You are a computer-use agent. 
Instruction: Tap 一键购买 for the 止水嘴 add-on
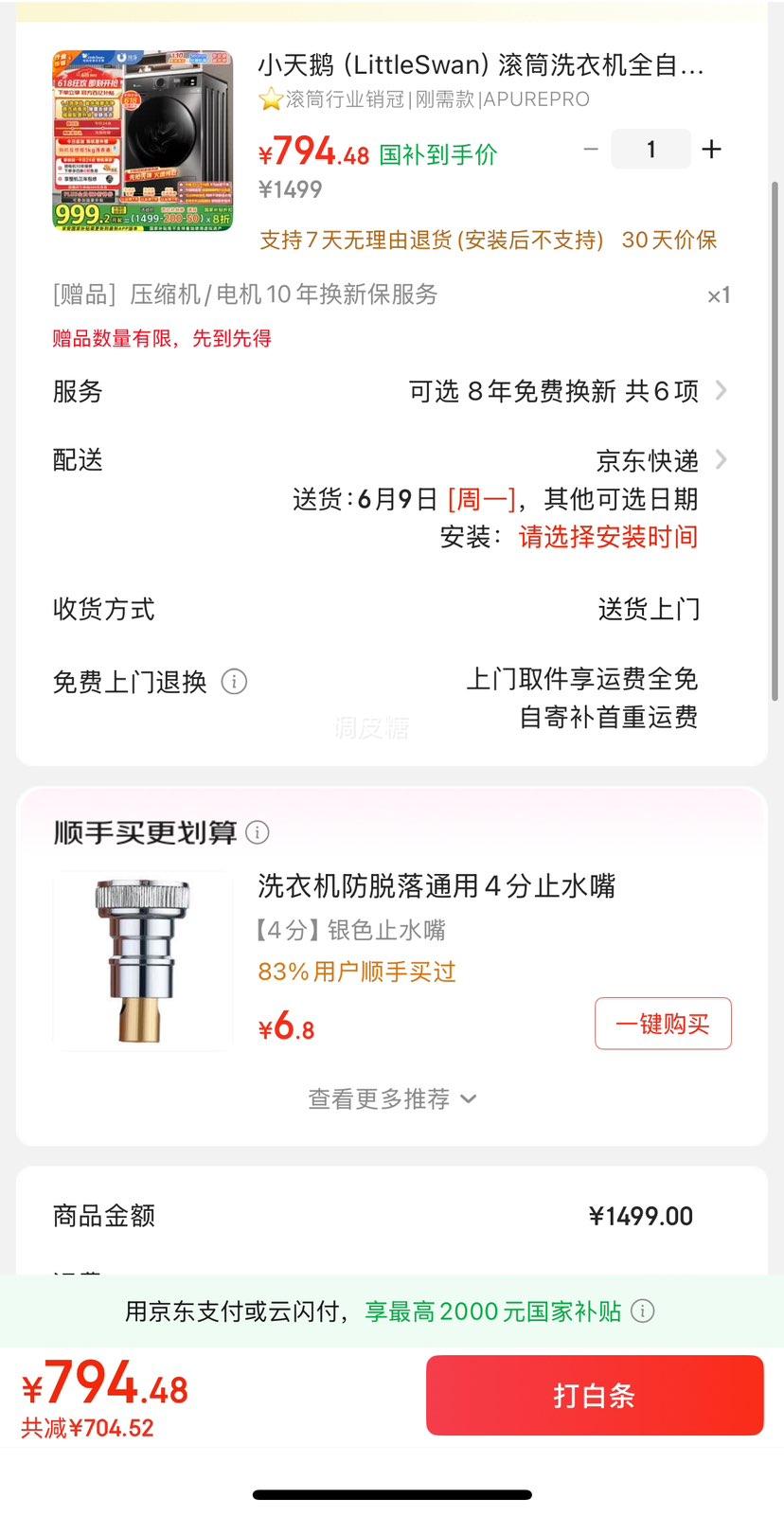tap(663, 1024)
